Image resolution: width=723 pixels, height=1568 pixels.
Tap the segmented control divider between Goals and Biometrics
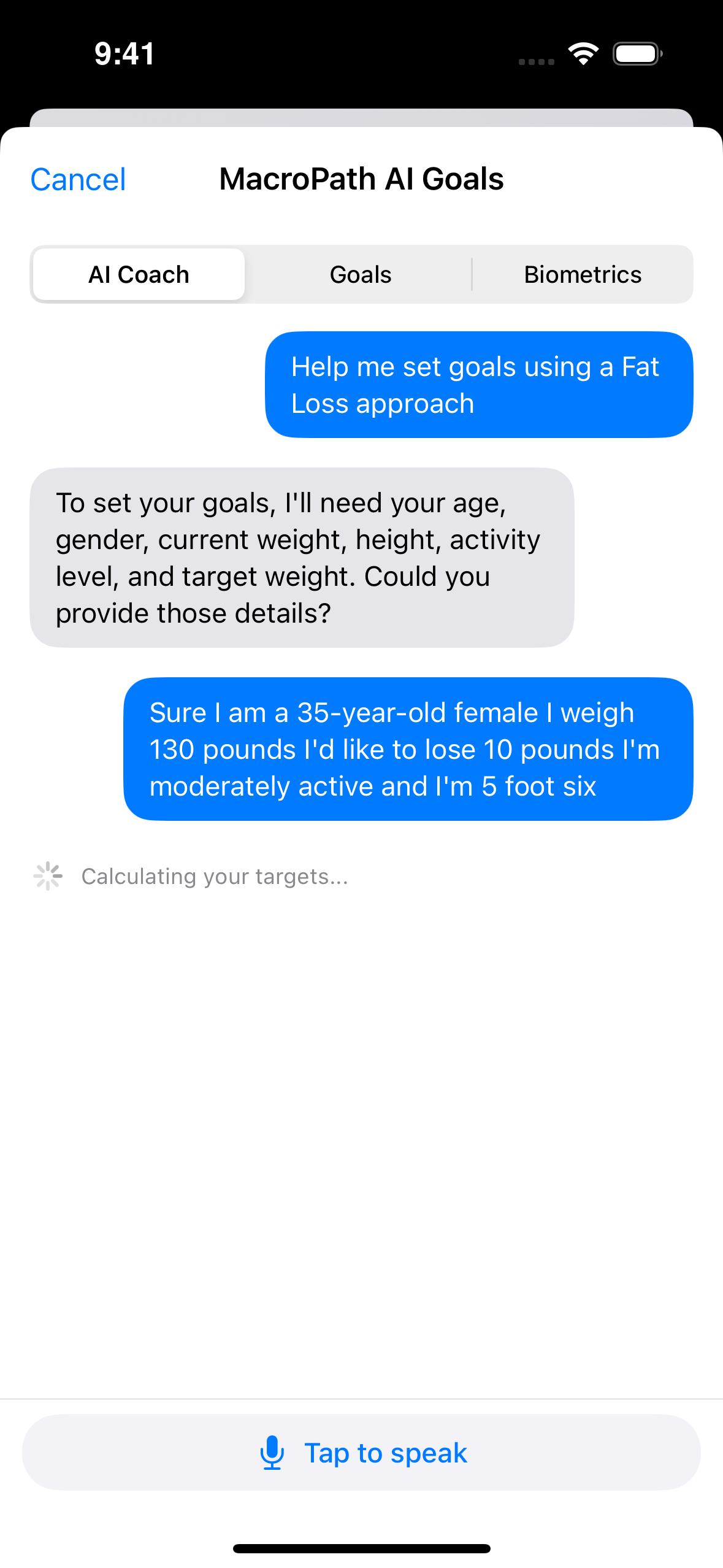tap(472, 274)
